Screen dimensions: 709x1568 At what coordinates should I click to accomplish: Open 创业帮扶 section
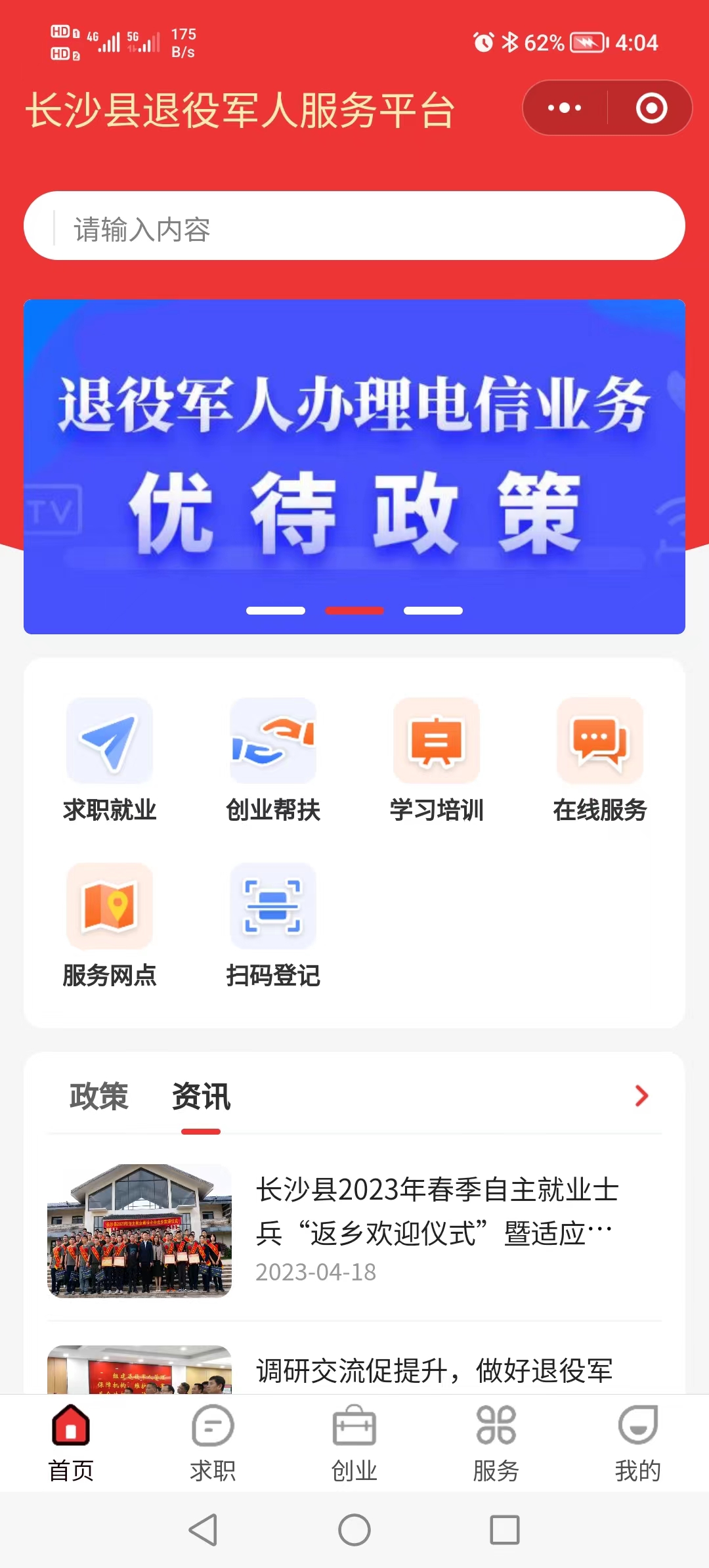pos(273,760)
